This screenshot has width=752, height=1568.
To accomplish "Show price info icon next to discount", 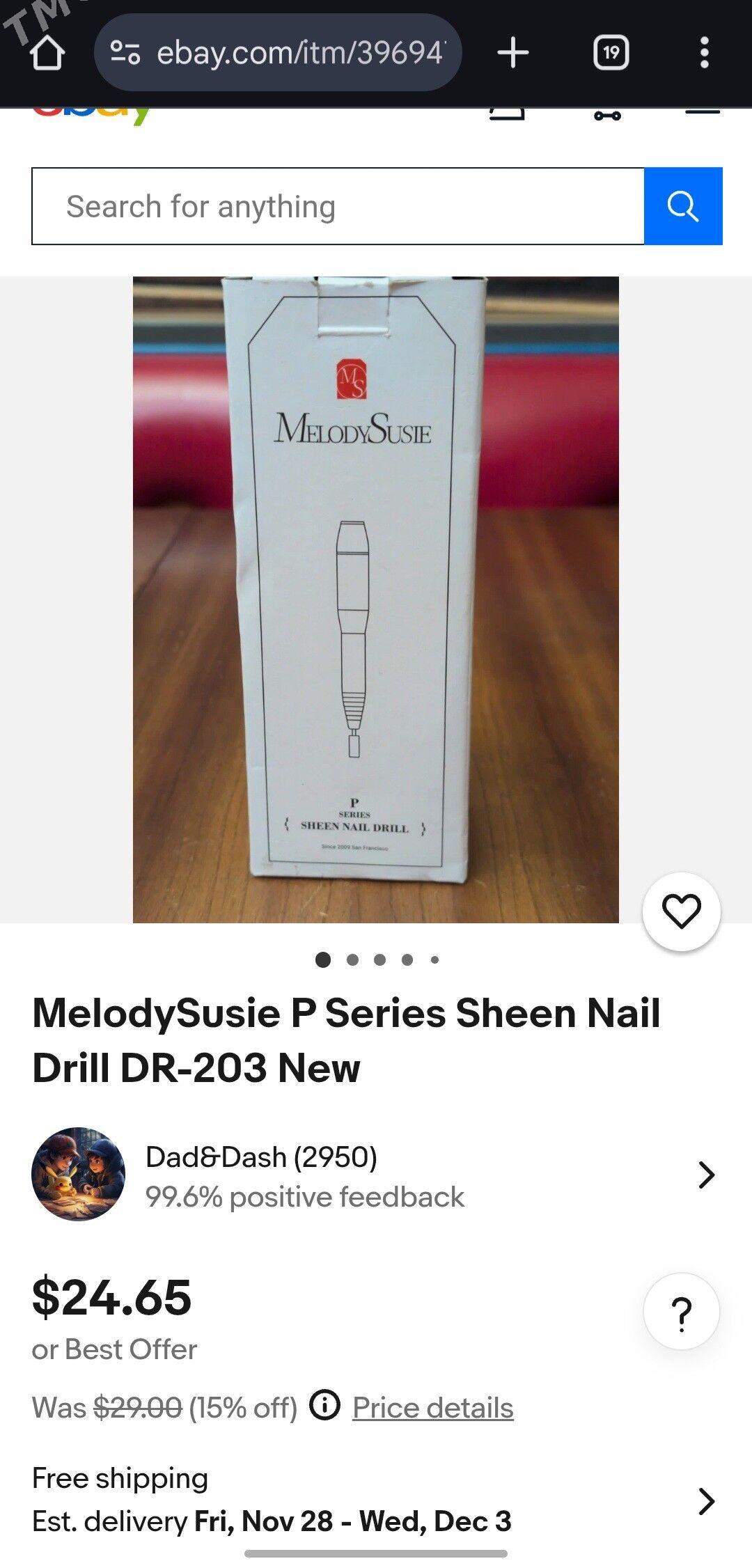I will pyautogui.click(x=324, y=1405).
